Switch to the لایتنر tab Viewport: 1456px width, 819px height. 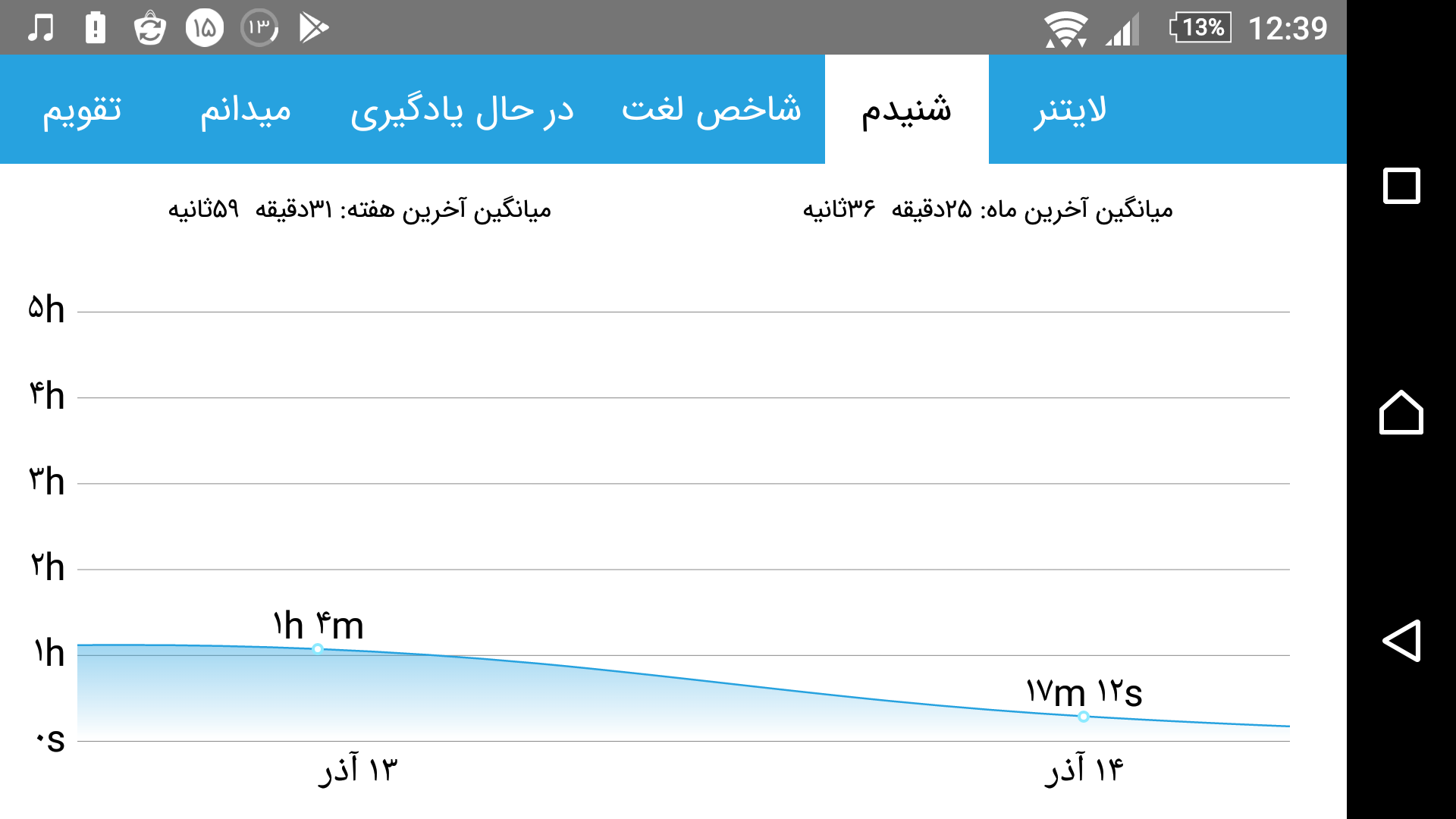1071,109
